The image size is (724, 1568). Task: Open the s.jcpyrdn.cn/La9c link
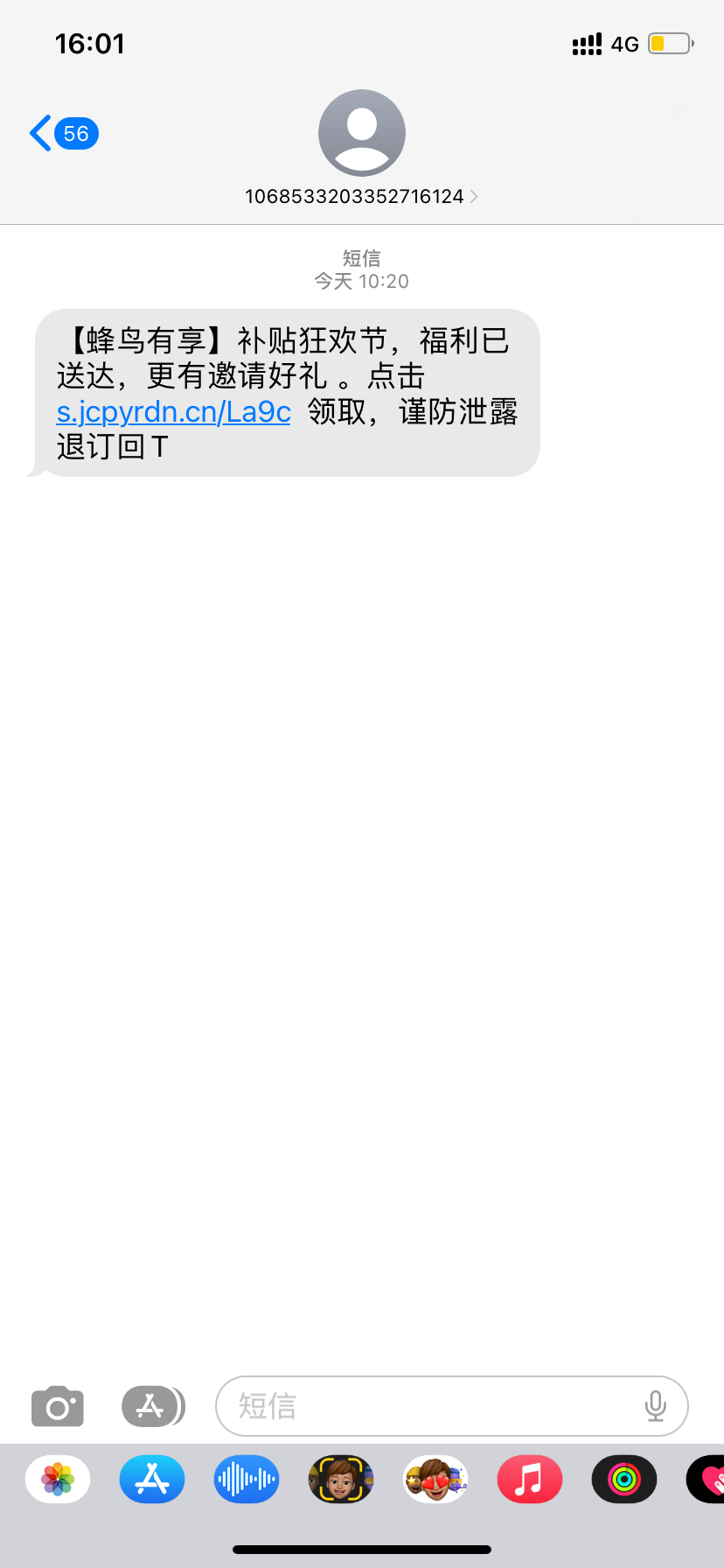point(172,411)
